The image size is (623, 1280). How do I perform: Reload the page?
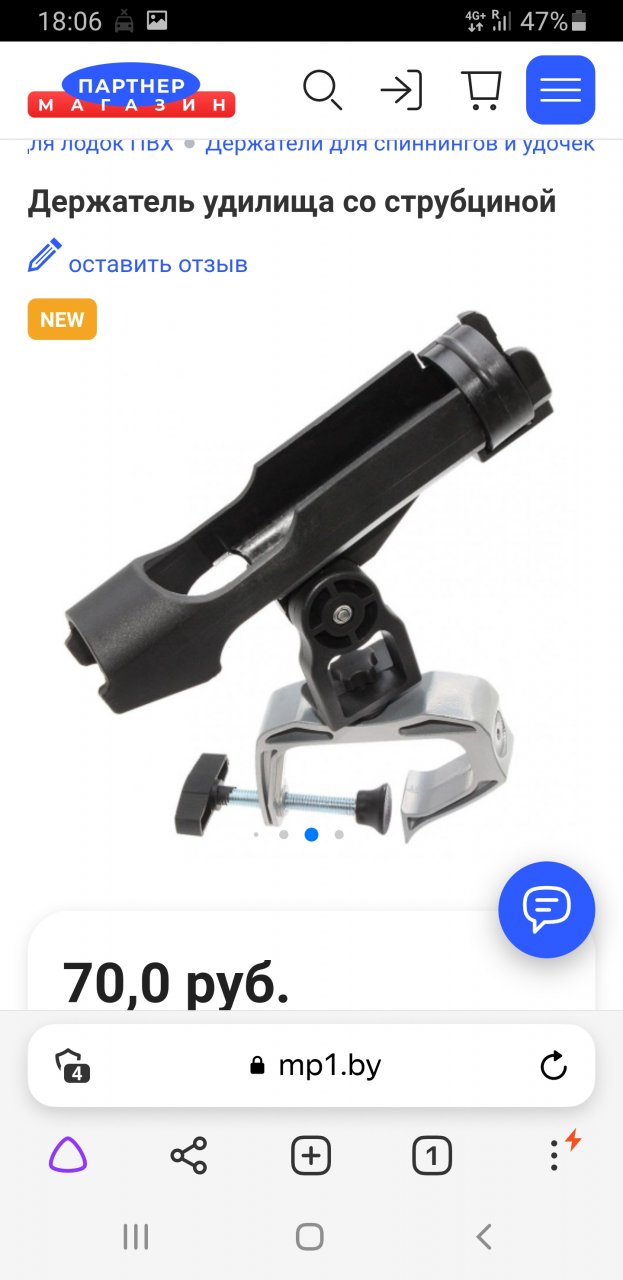553,1066
